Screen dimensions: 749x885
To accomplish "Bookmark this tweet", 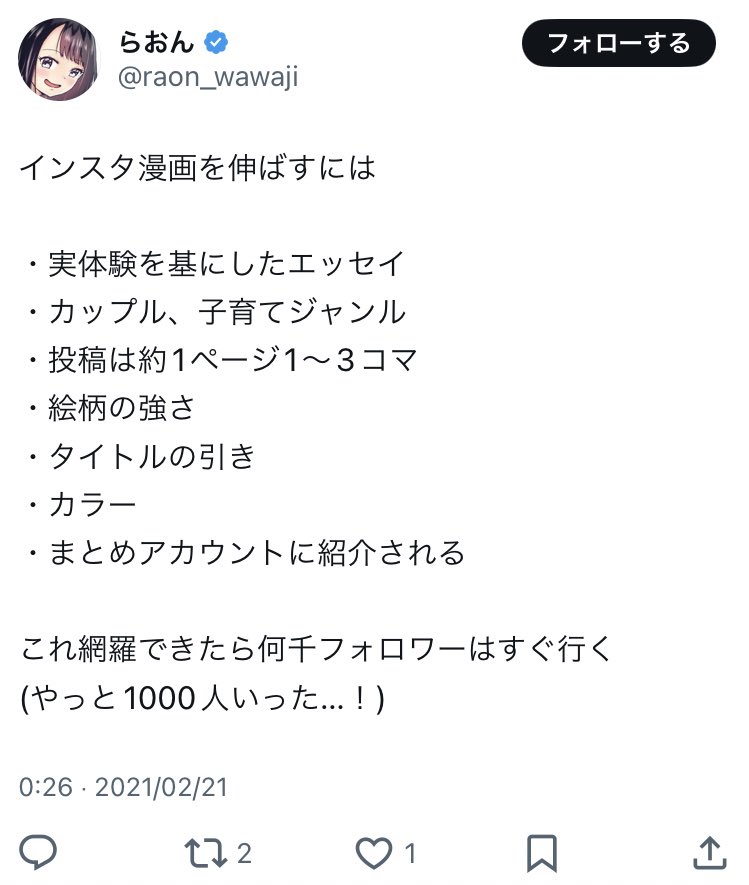I will tap(541, 853).
